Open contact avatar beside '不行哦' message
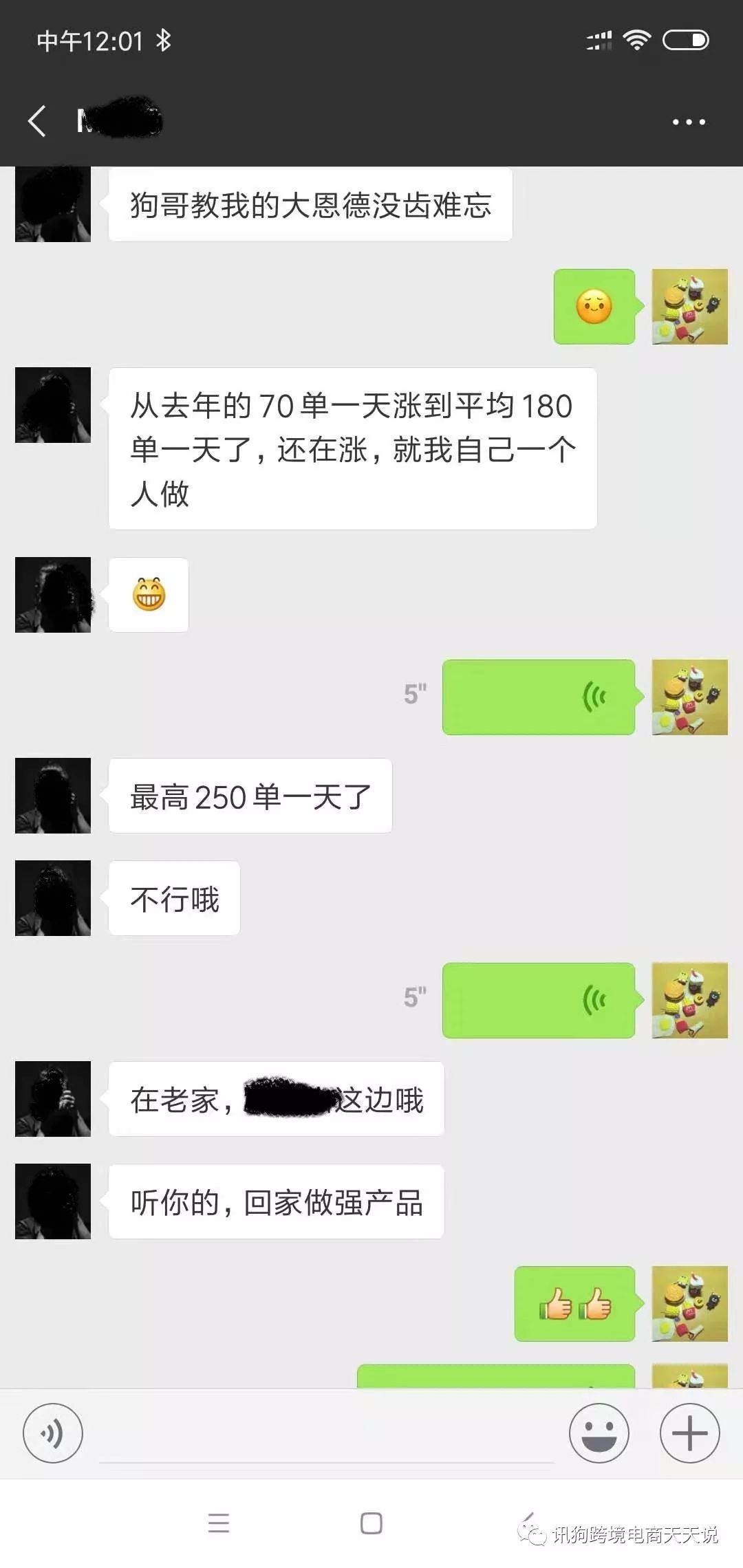This screenshot has height=1568, width=743. tap(53, 898)
